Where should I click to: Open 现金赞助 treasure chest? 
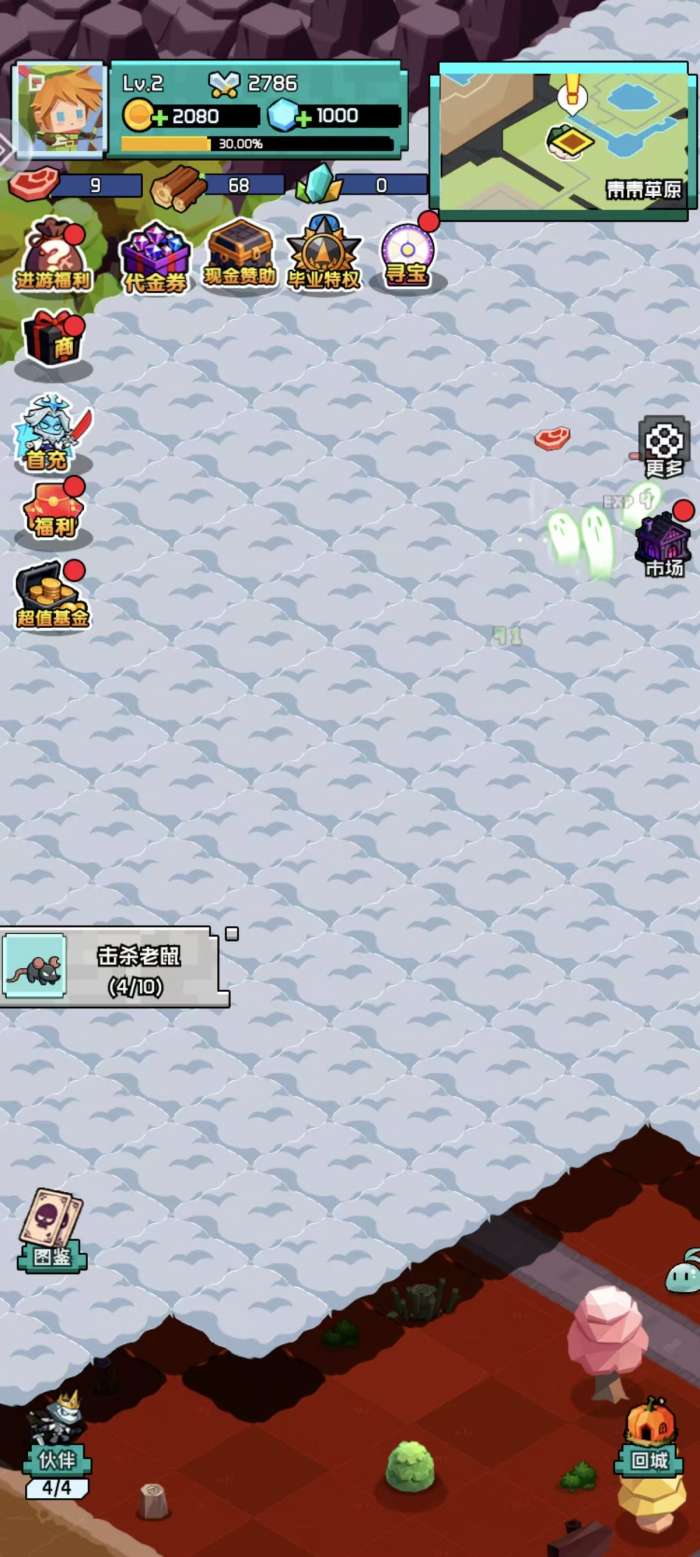pyautogui.click(x=240, y=256)
